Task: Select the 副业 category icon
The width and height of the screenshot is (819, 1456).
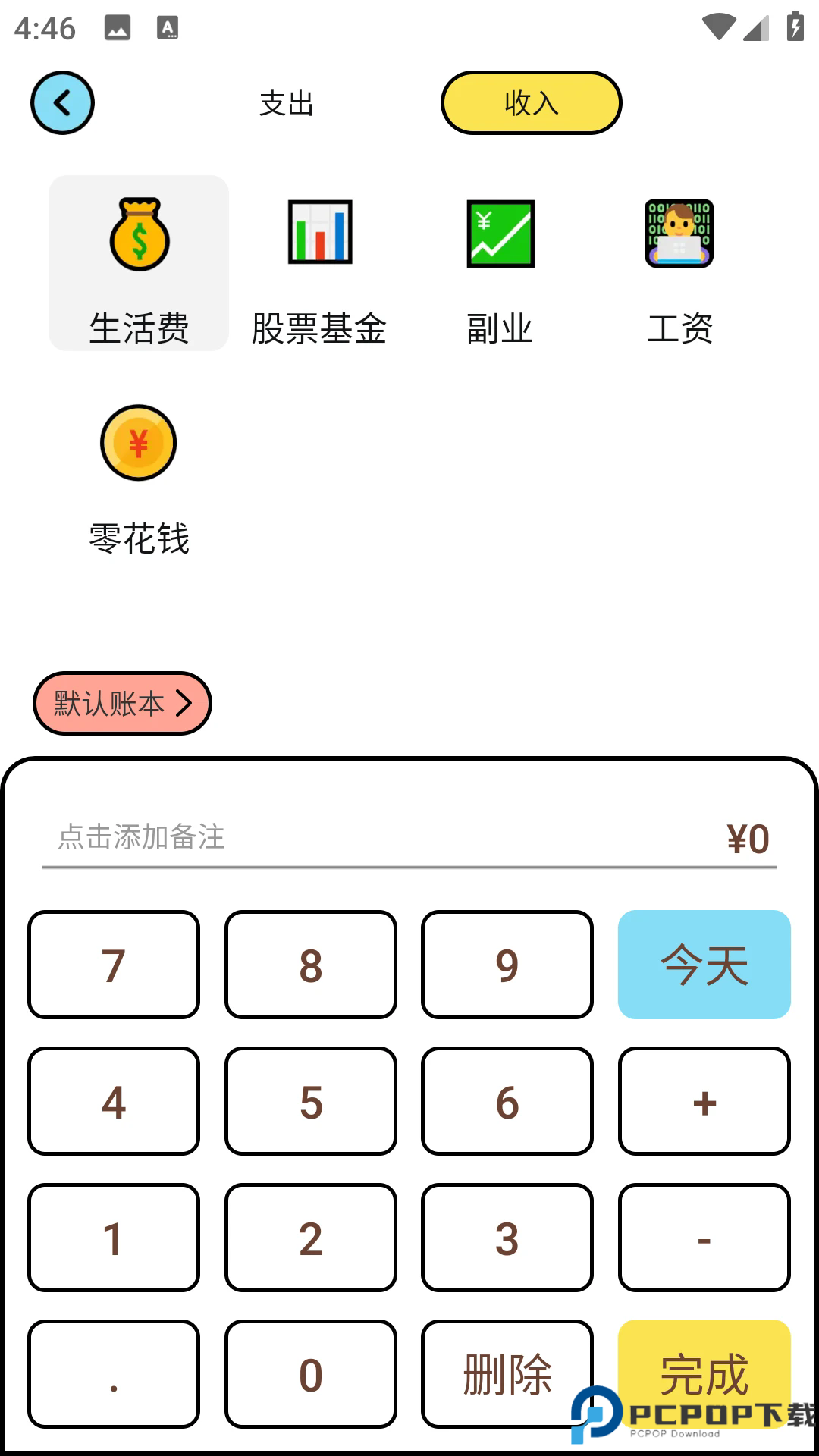Action: pyautogui.click(x=499, y=235)
